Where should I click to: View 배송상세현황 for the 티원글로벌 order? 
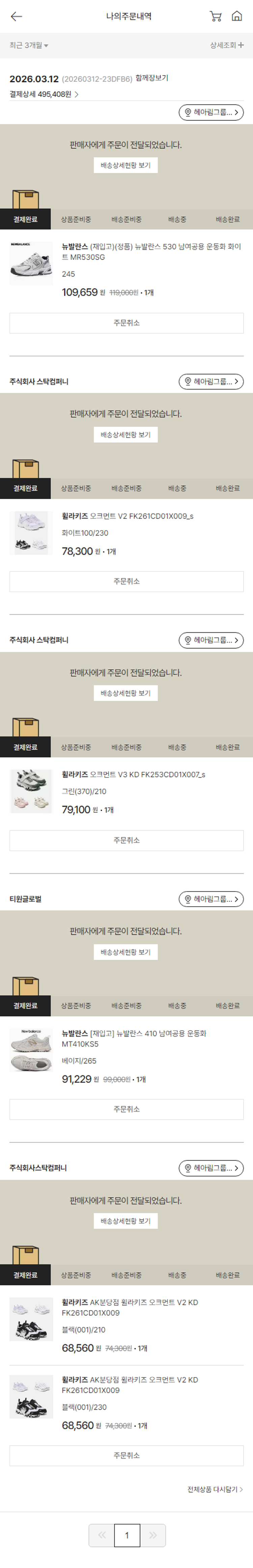click(125, 952)
